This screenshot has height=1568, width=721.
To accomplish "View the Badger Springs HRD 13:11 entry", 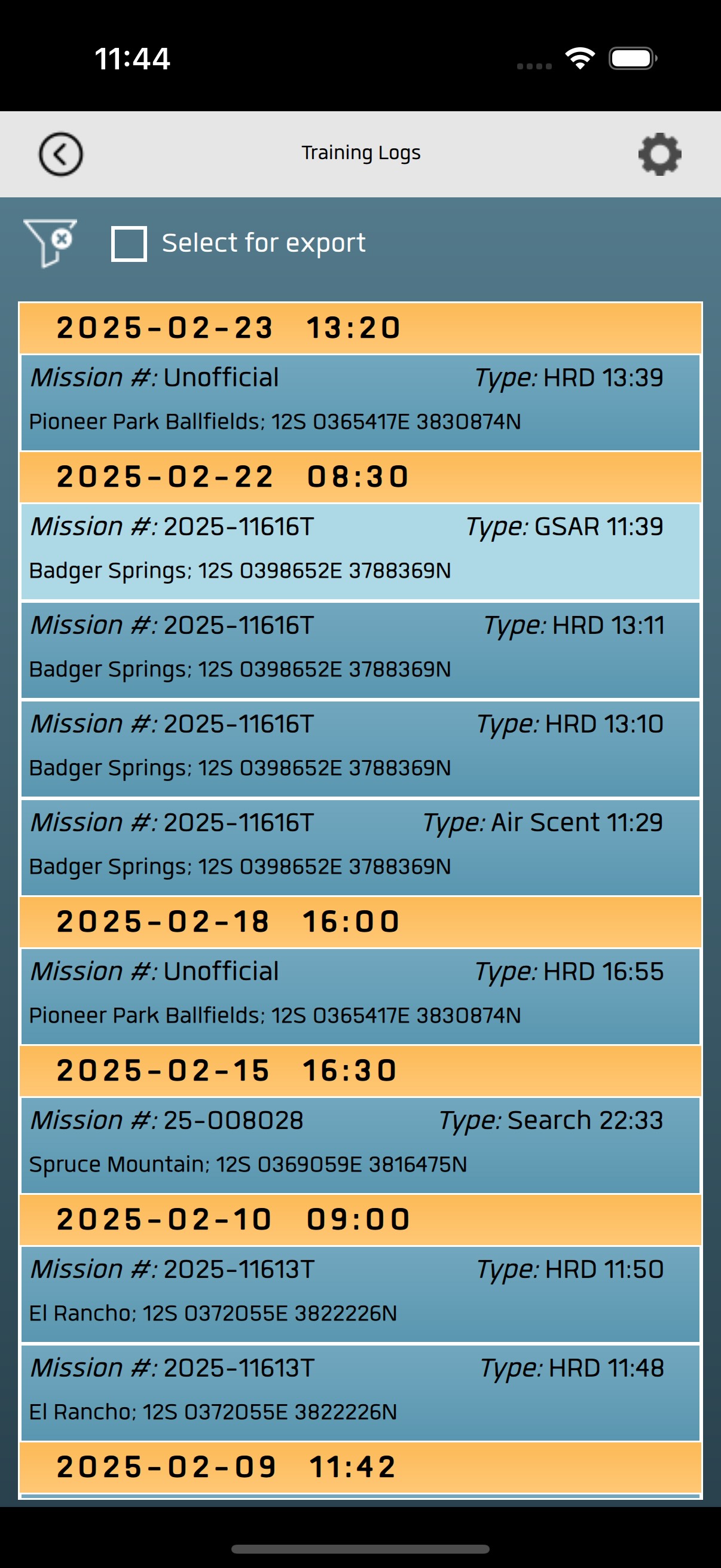I will coord(360,650).
